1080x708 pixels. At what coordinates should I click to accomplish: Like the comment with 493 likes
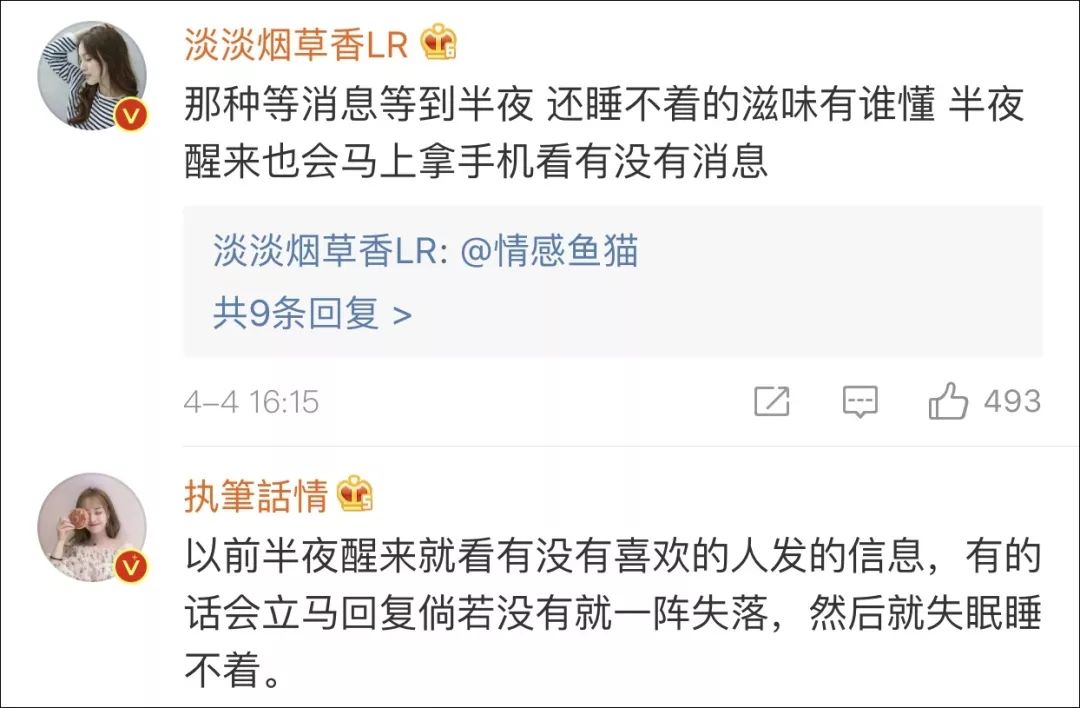point(948,402)
